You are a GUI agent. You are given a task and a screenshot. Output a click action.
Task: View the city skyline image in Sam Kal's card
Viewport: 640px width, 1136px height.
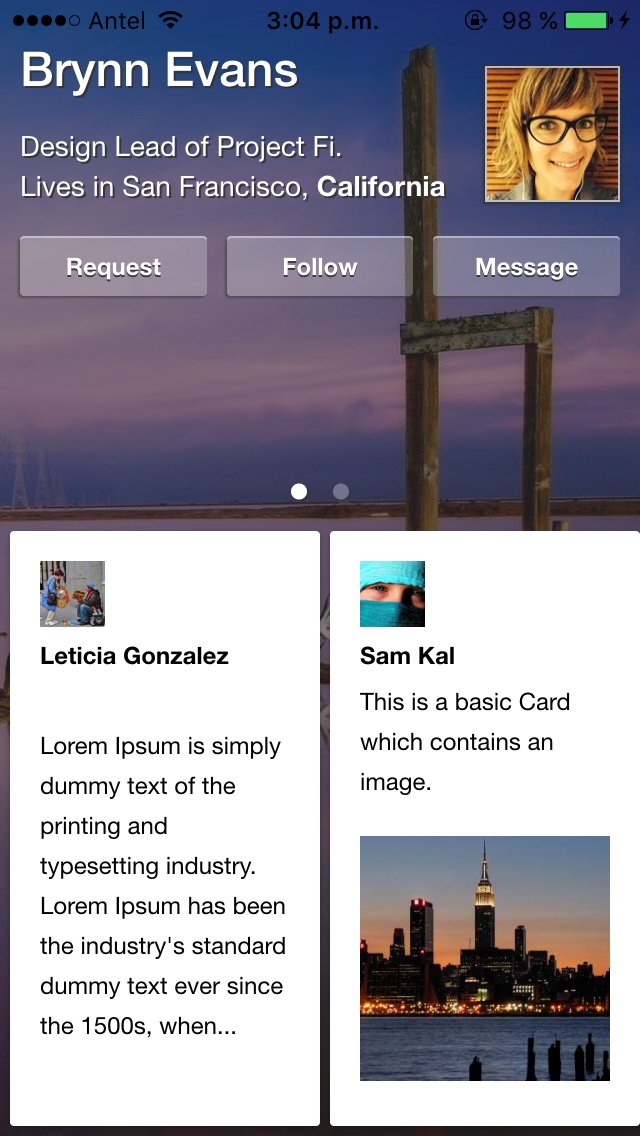point(485,958)
